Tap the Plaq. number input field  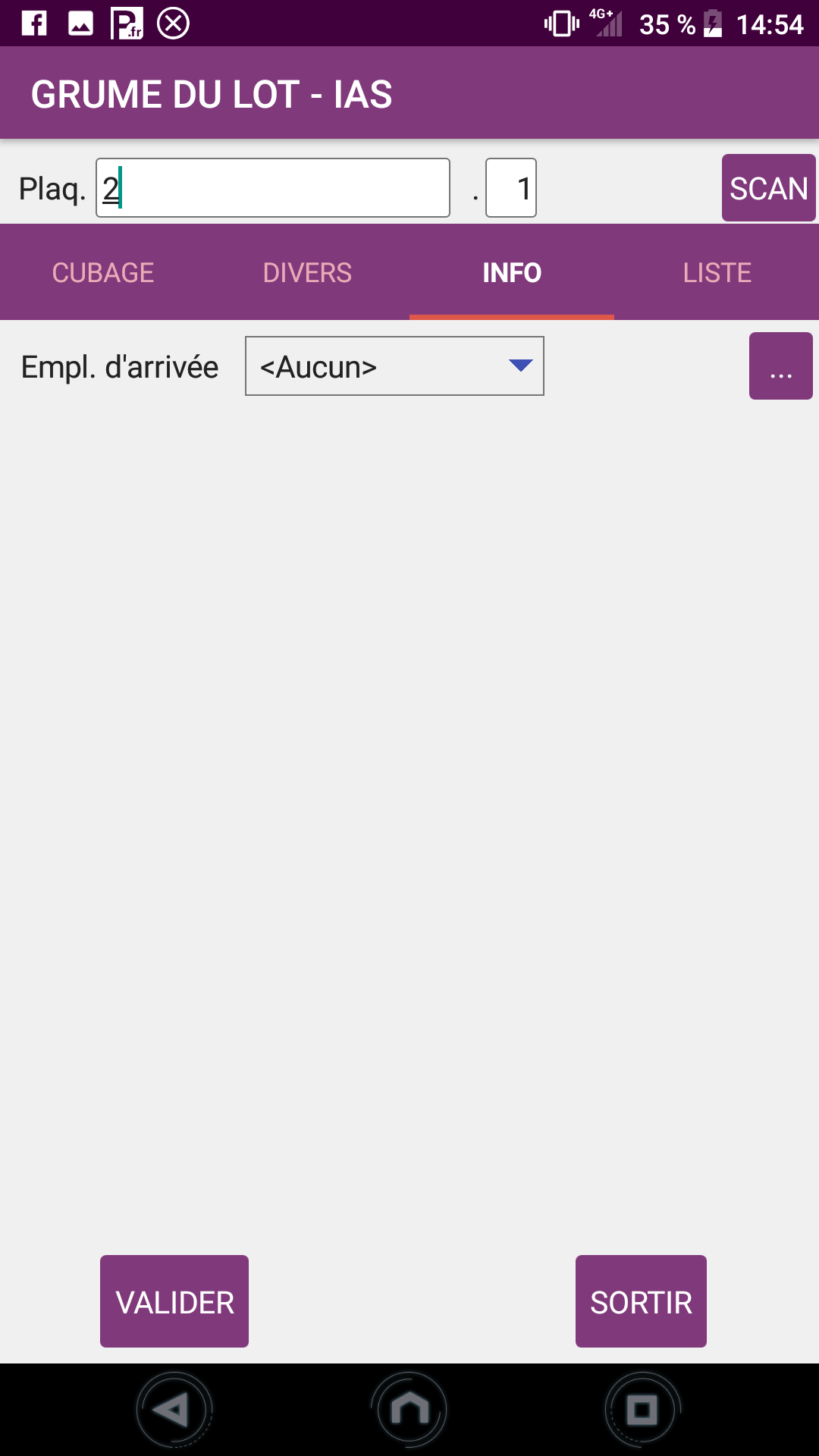pos(273,188)
